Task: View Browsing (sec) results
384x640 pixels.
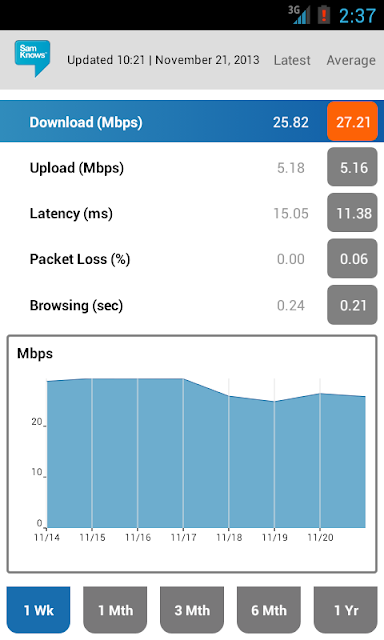Action: coord(192,305)
